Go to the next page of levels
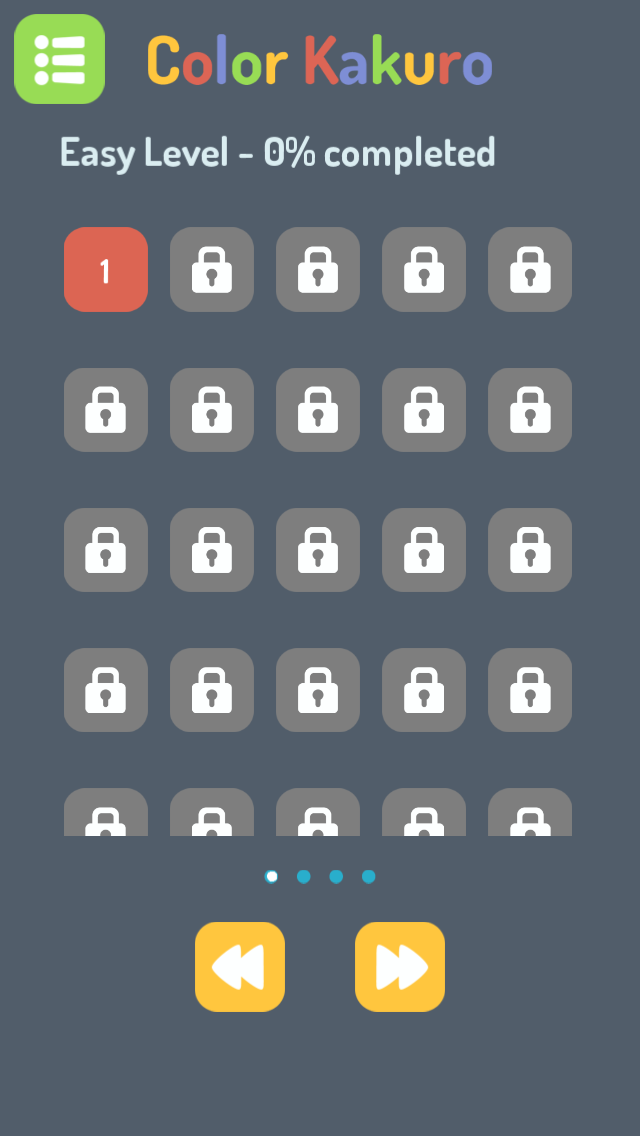 tap(400, 966)
